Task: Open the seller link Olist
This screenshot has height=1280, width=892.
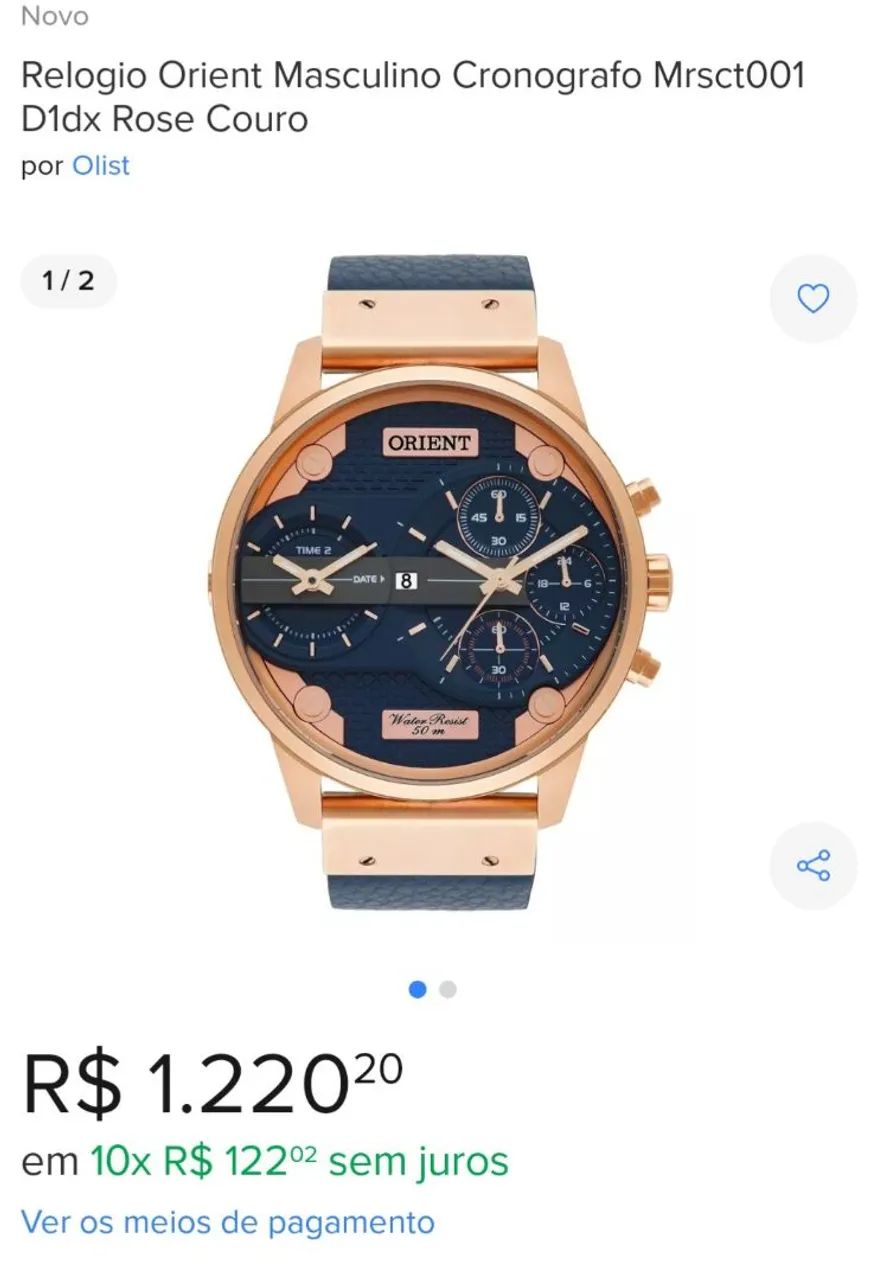Action: pos(100,165)
